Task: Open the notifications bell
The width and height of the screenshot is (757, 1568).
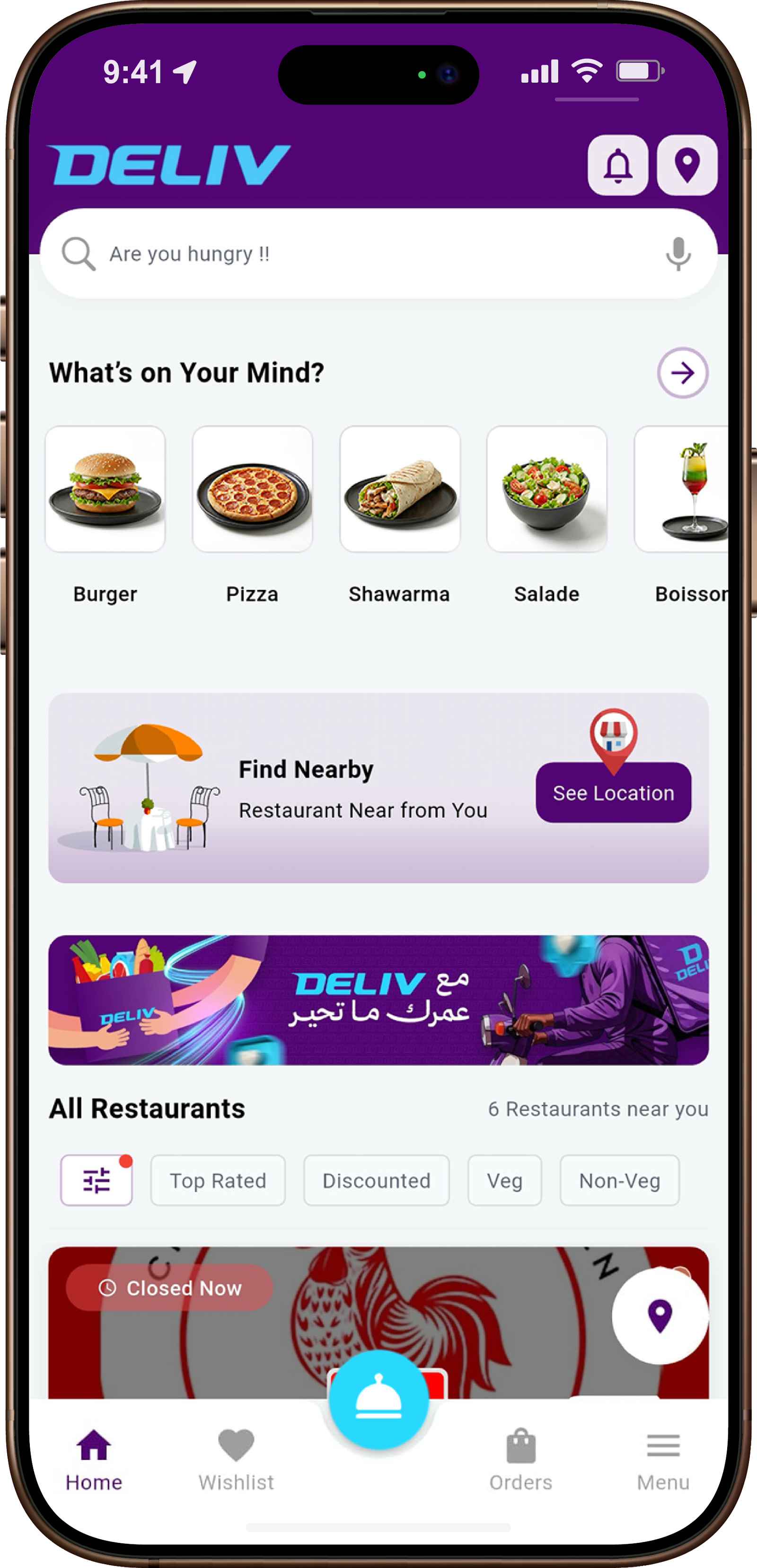Action: tap(617, 165)
